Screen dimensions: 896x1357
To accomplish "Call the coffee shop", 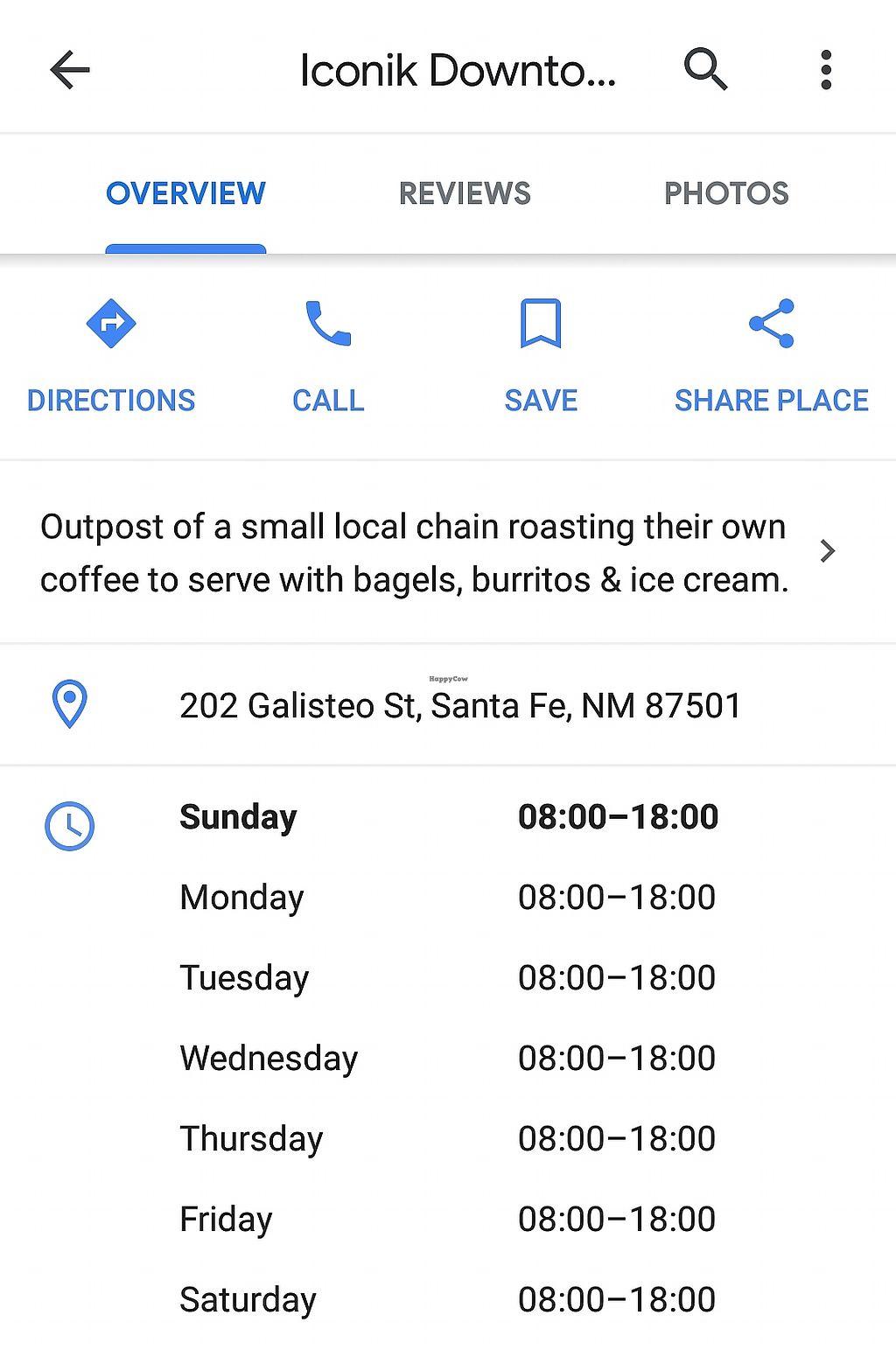I will click(328, 355).
